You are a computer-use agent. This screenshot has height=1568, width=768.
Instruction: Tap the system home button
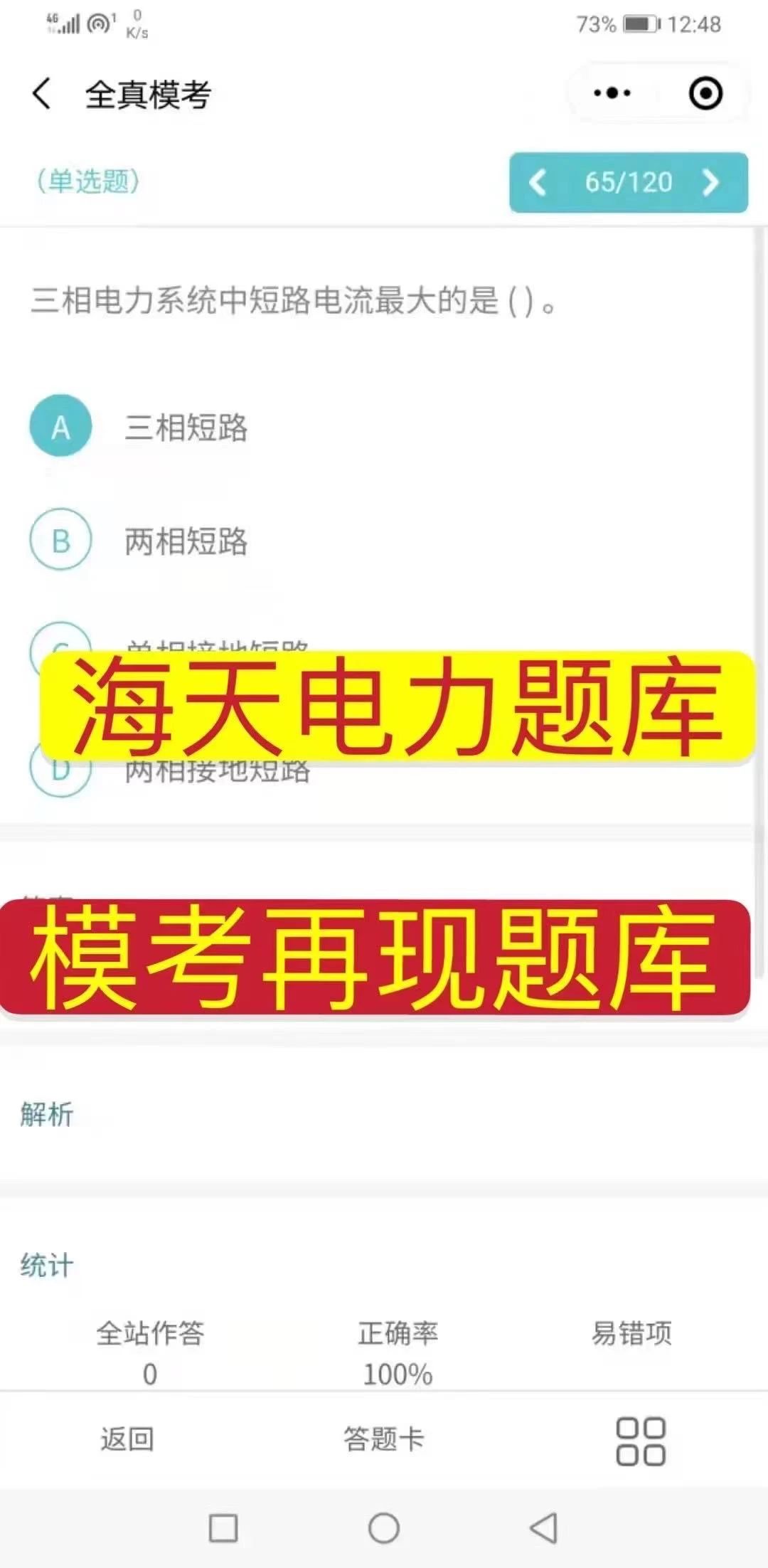click(383, 1527)
